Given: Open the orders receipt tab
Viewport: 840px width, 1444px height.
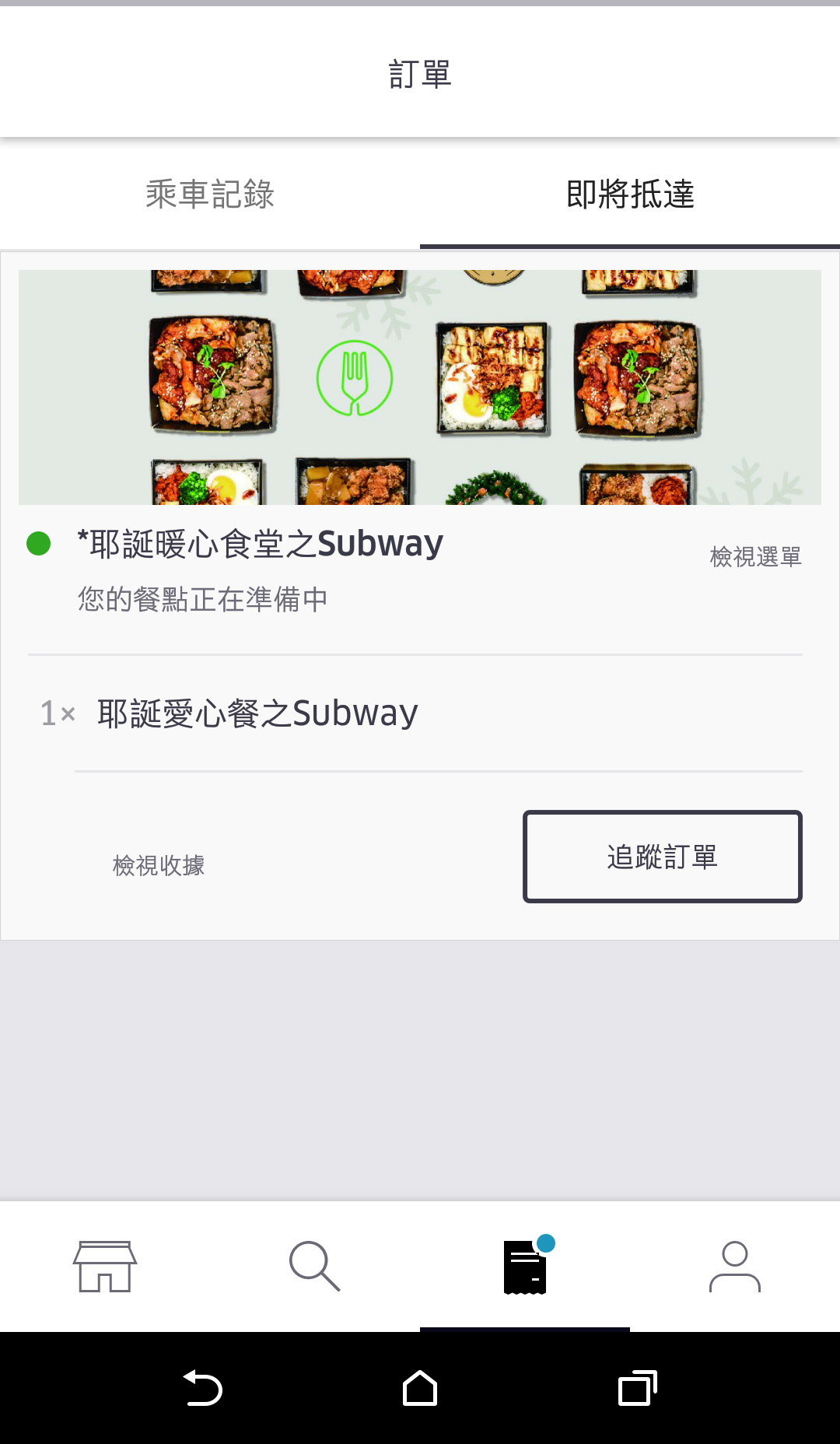Looking at the screenshot, I should [x=525, y=1267].
